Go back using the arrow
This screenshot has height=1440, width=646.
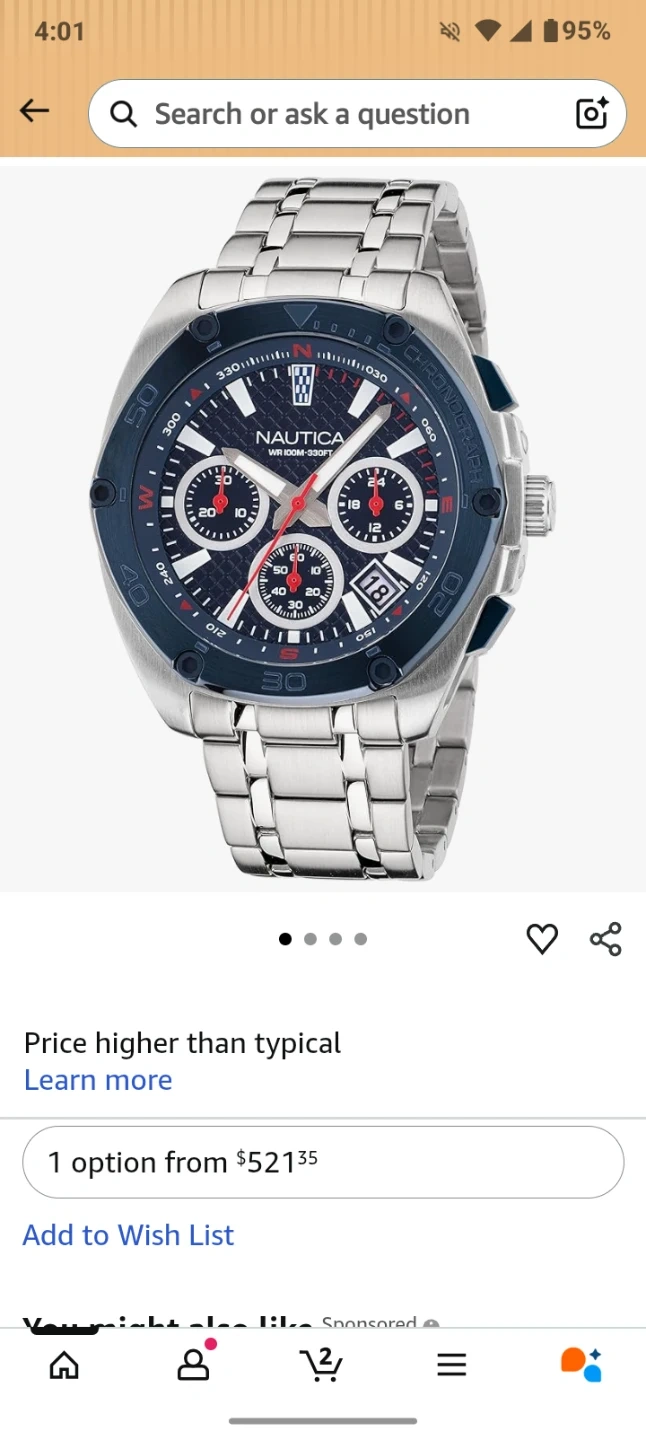click(x=35, y=111)
